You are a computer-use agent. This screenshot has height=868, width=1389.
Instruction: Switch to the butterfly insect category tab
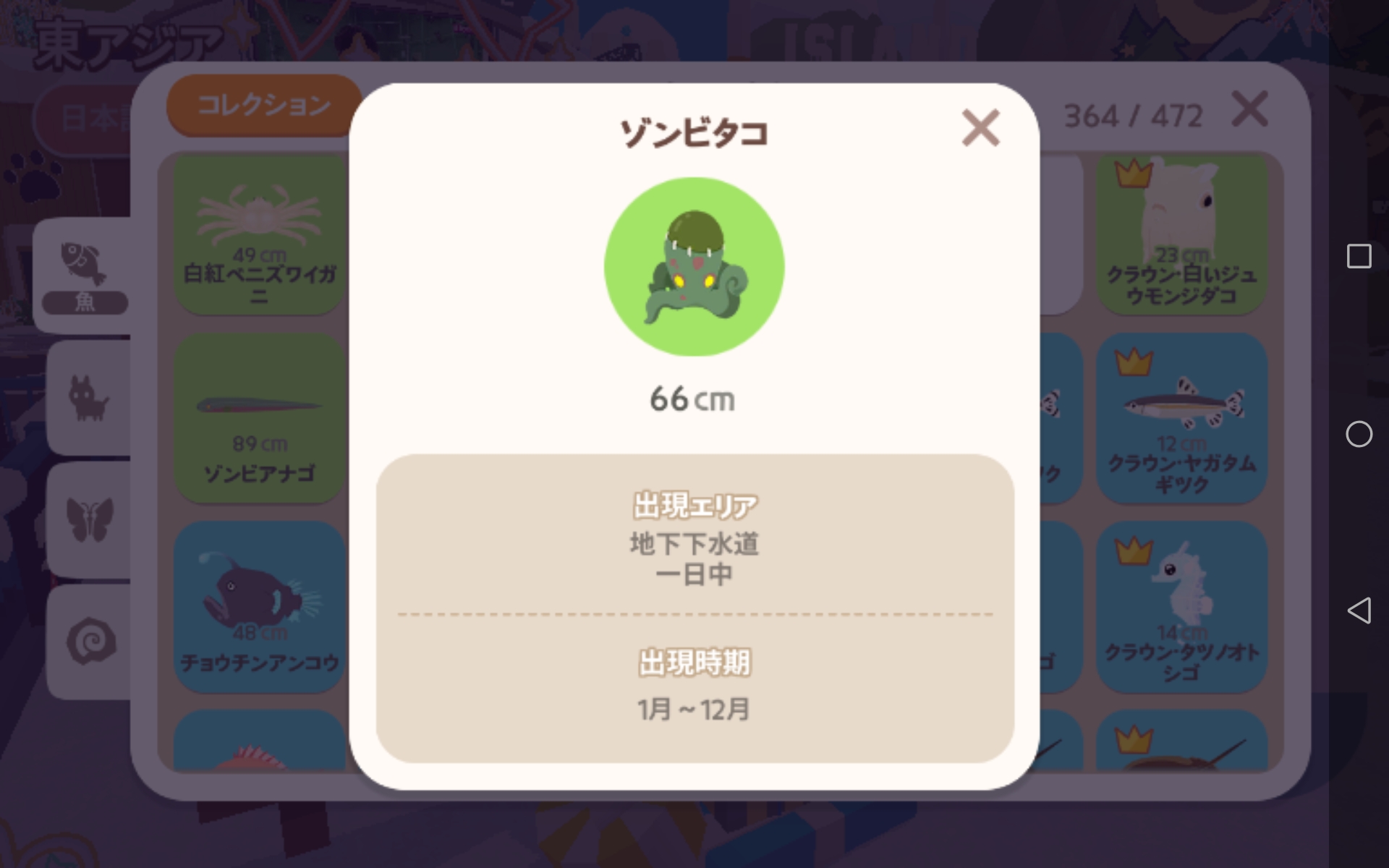pyautogui.click(x=89, y=519)
